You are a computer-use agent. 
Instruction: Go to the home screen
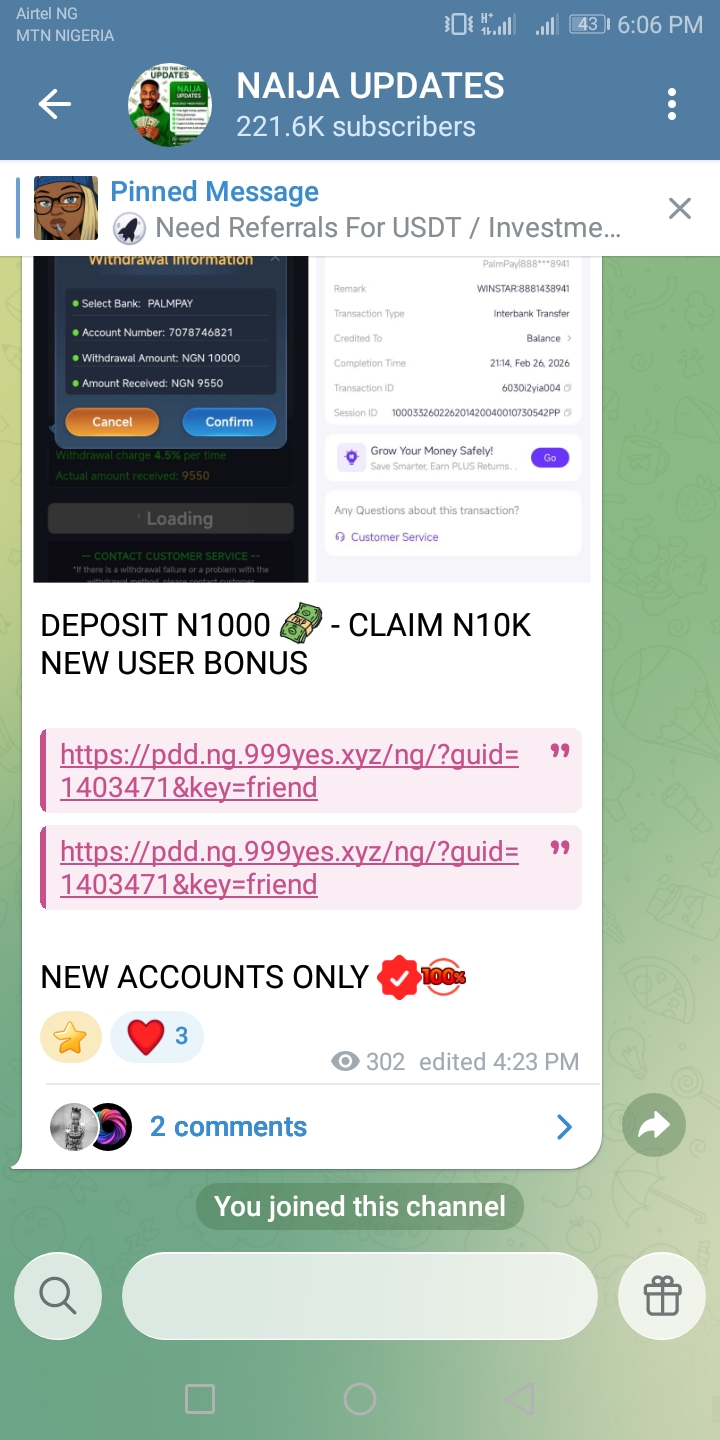click(360, 1399)
